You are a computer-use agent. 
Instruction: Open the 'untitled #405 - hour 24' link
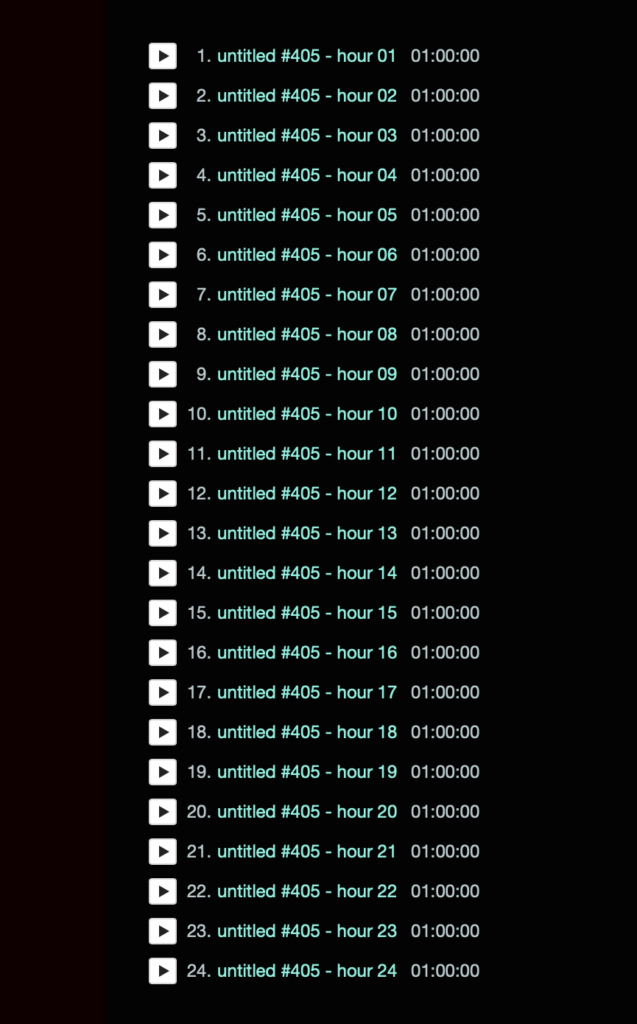coord(307,972)
